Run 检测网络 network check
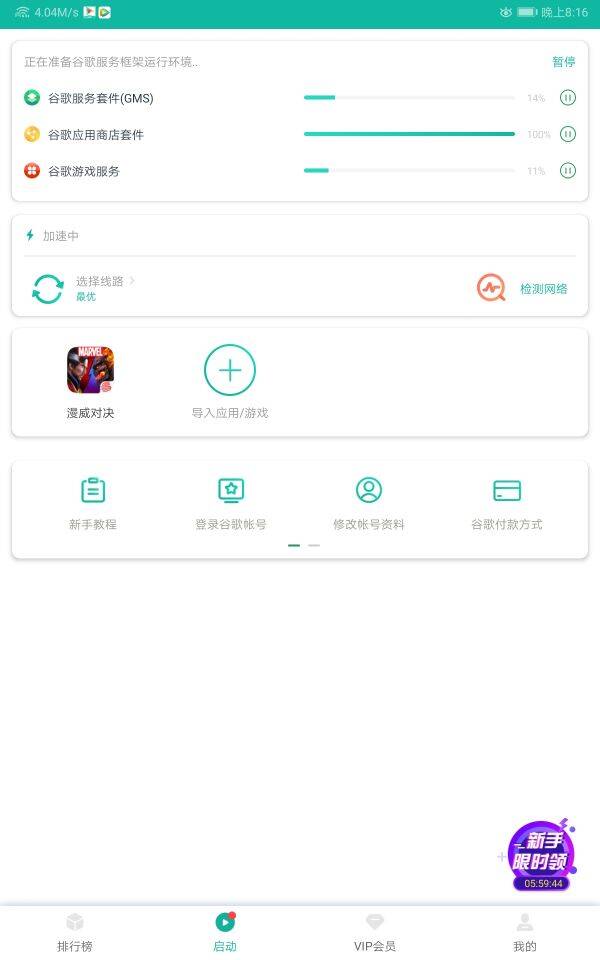 click(x=522, y=288)
